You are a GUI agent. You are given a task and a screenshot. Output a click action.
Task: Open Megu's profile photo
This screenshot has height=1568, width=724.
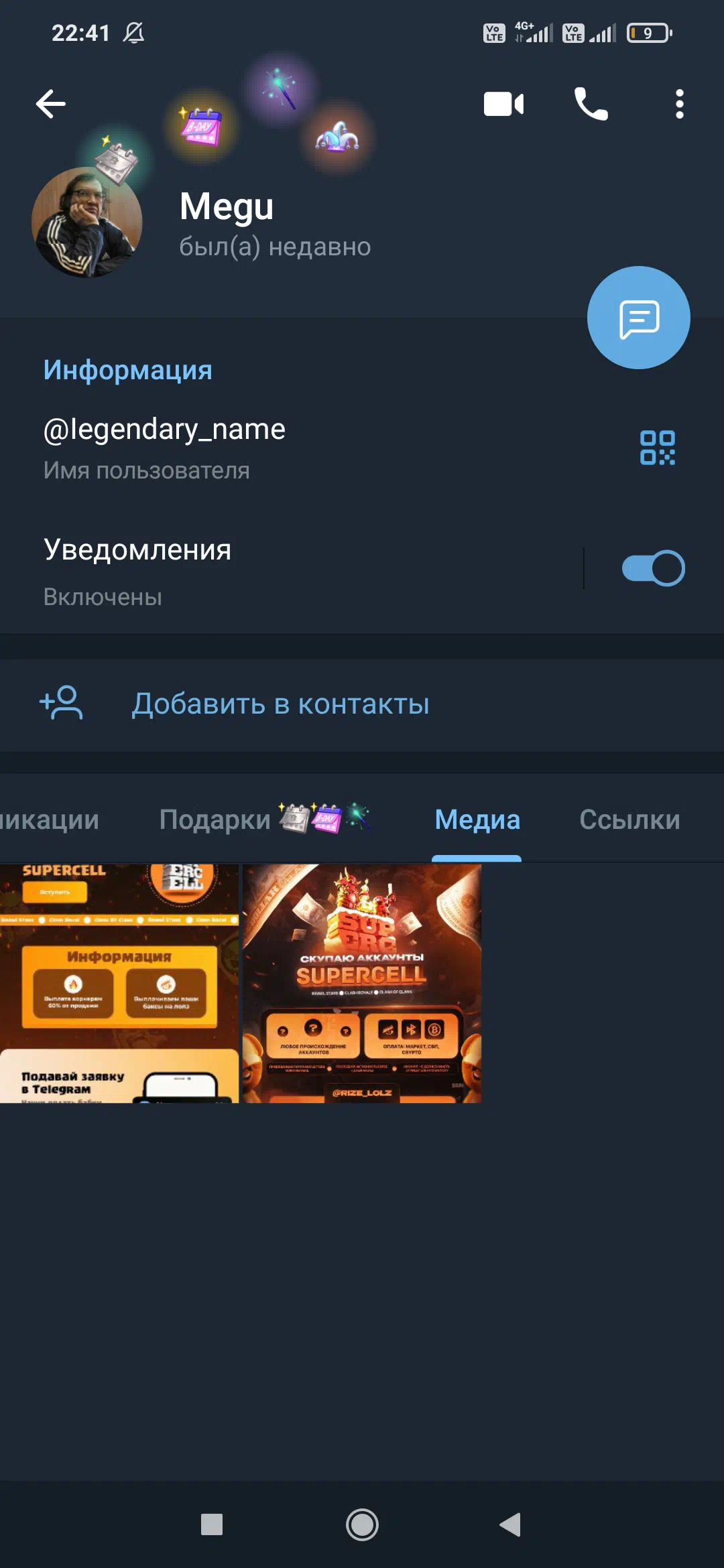86,222
